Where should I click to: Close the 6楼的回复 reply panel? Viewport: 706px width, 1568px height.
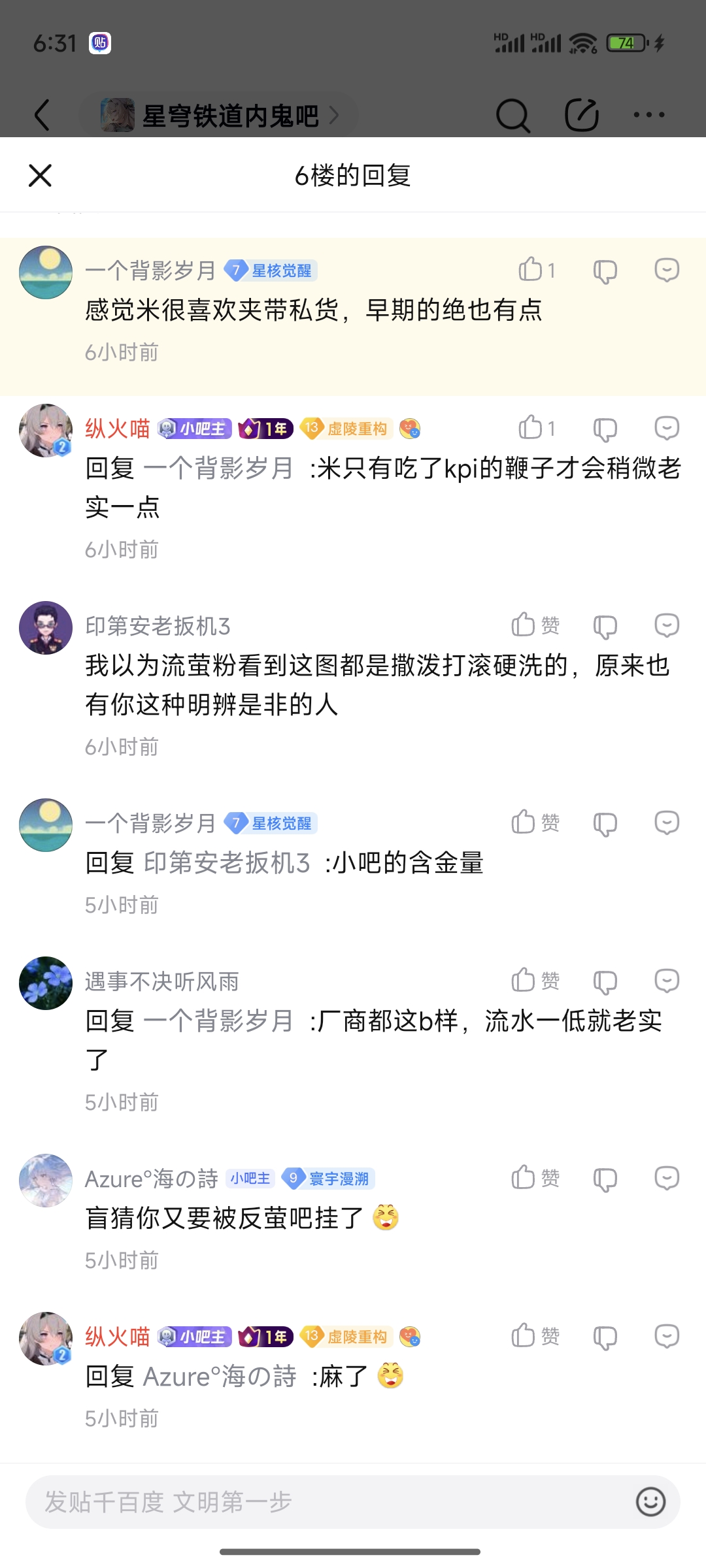40,175
